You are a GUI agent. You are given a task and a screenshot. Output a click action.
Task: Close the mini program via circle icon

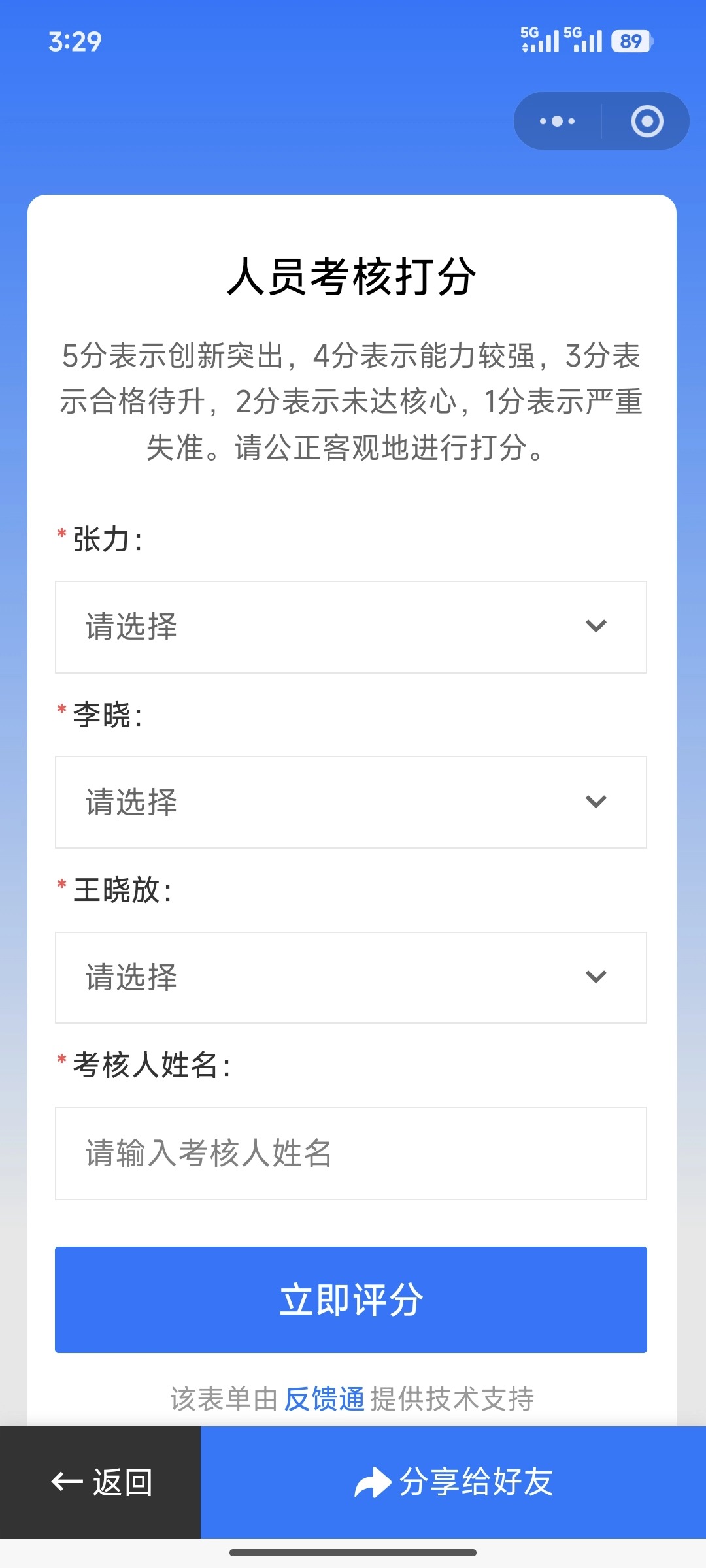[x=647, y=121]
